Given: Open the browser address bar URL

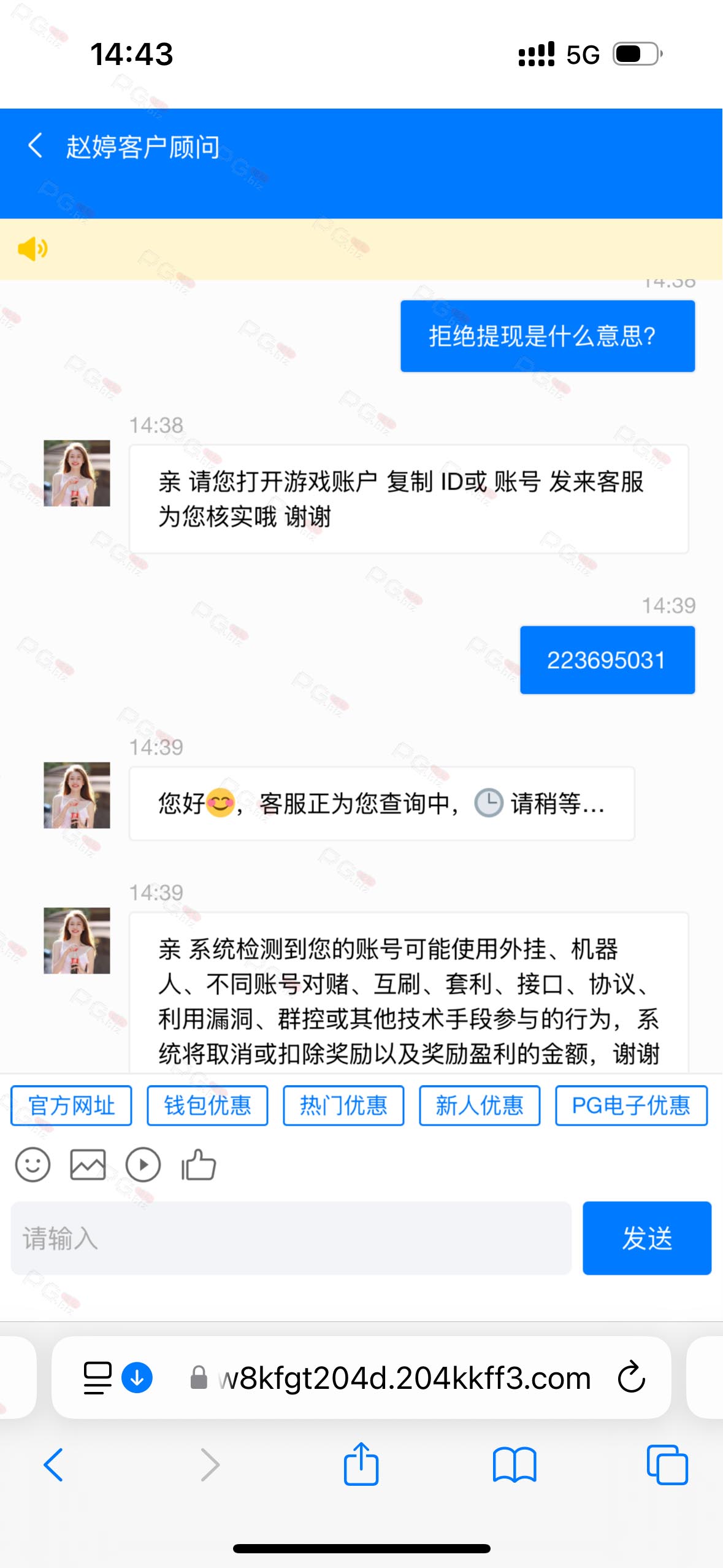Looking at the screenshot, I should point(405,1377).
